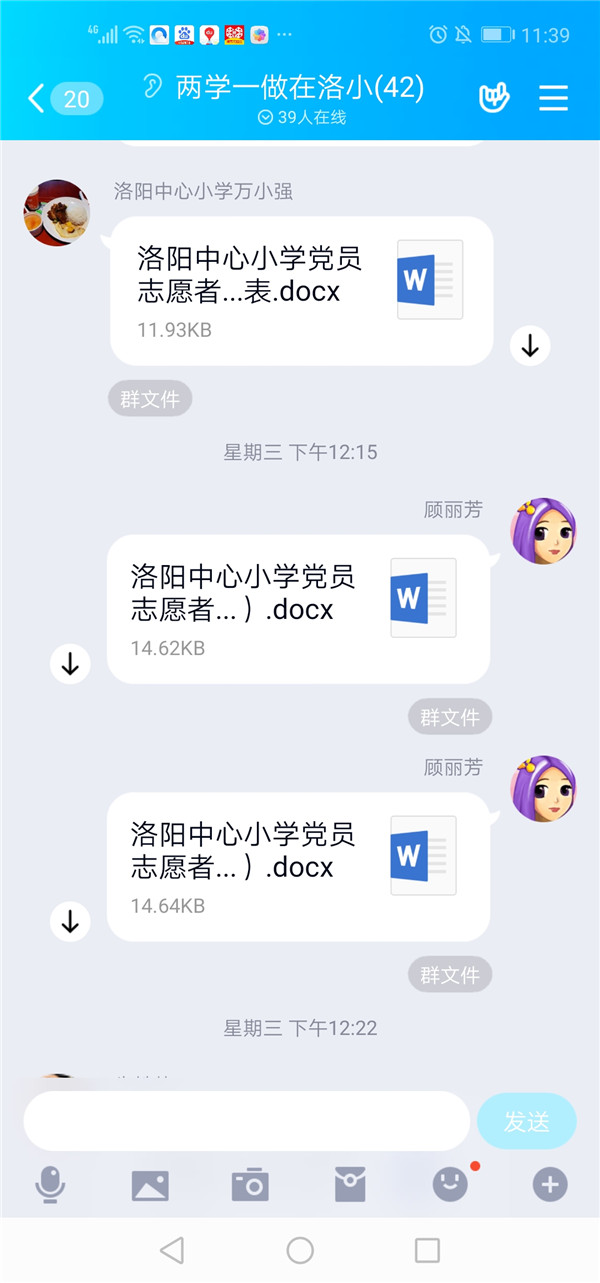Tap the 发送 send button
The image size is (600, 1283).
click(x=527, y=1121)
